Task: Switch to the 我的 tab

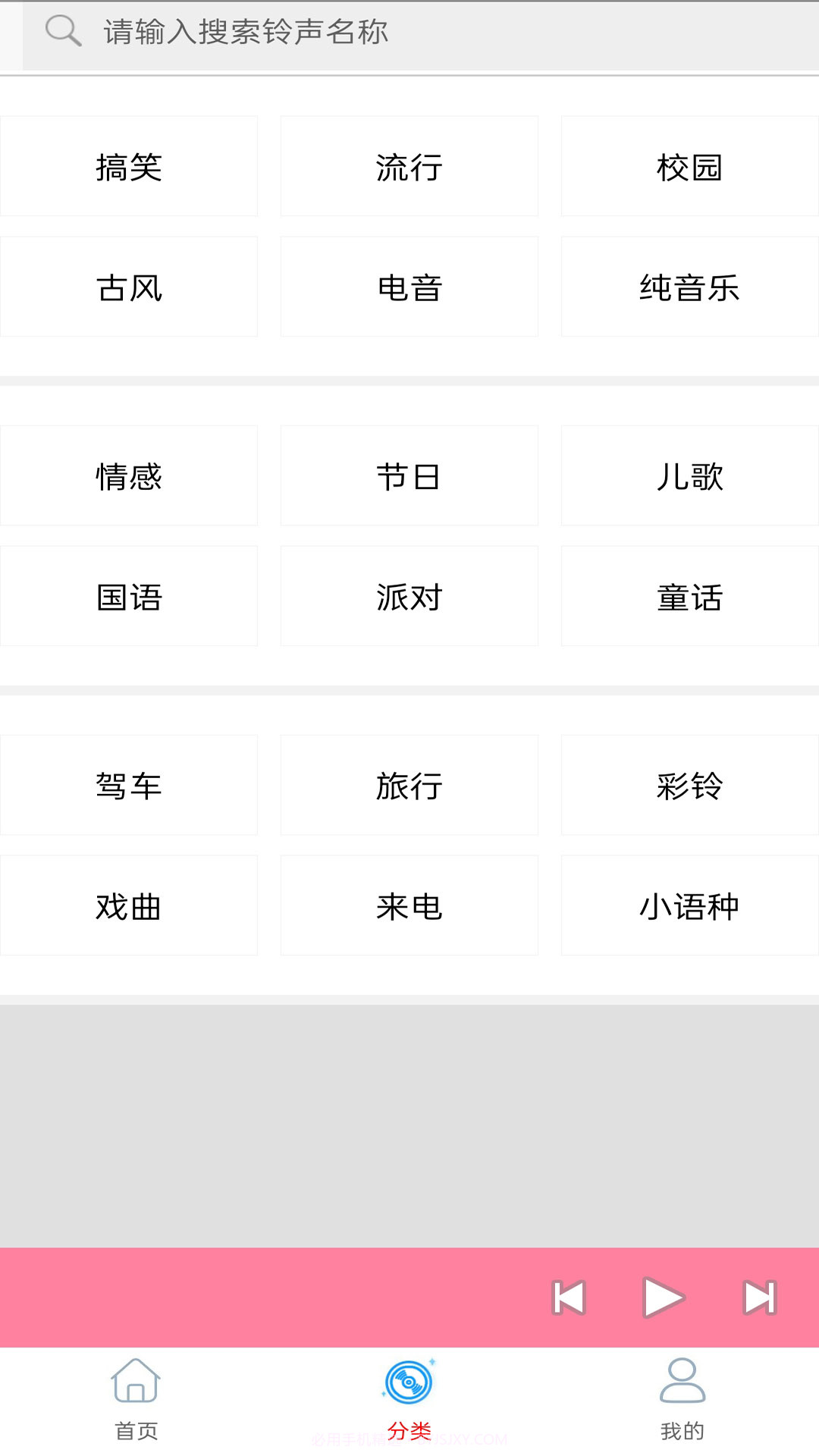Action: [x=682, y=1400]
